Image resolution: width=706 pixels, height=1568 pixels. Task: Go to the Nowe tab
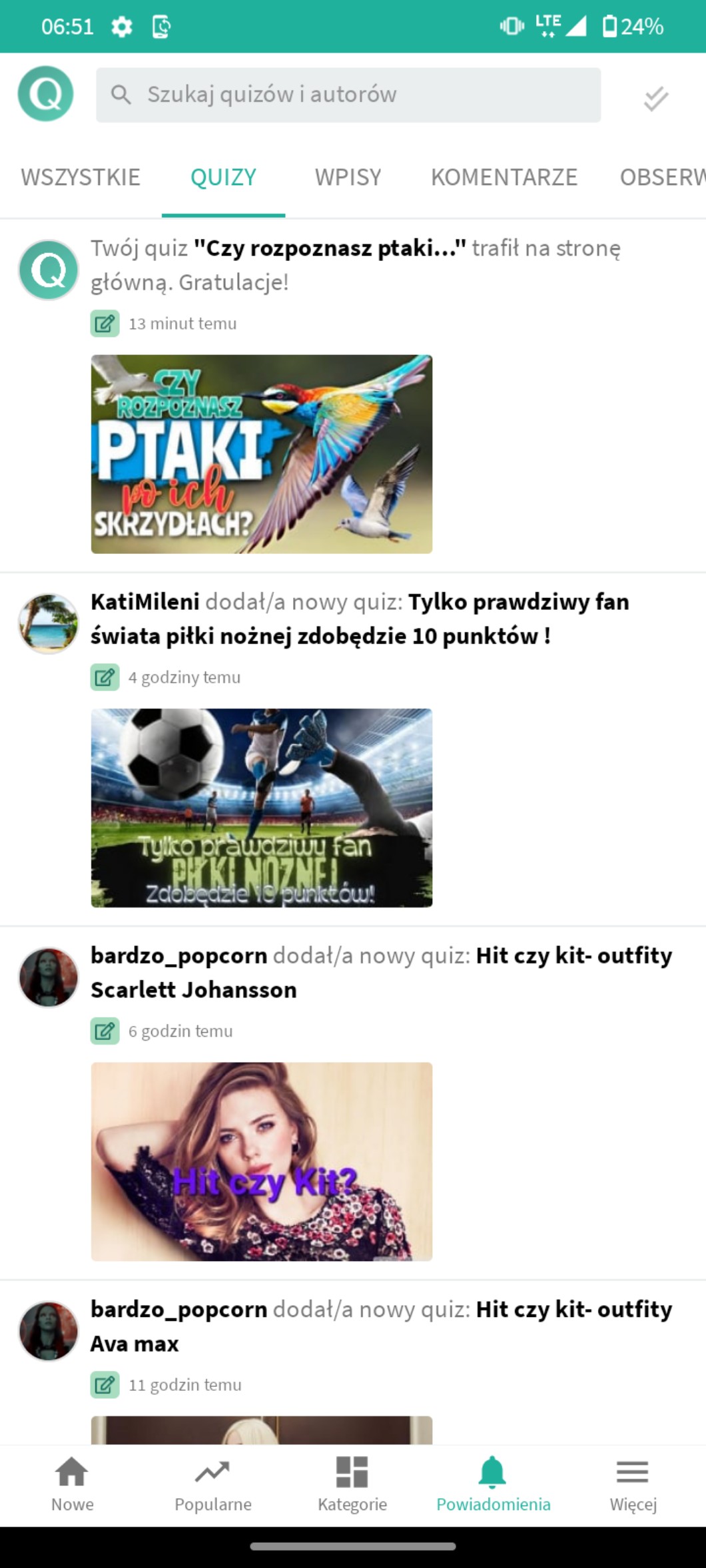[72, 1485]
